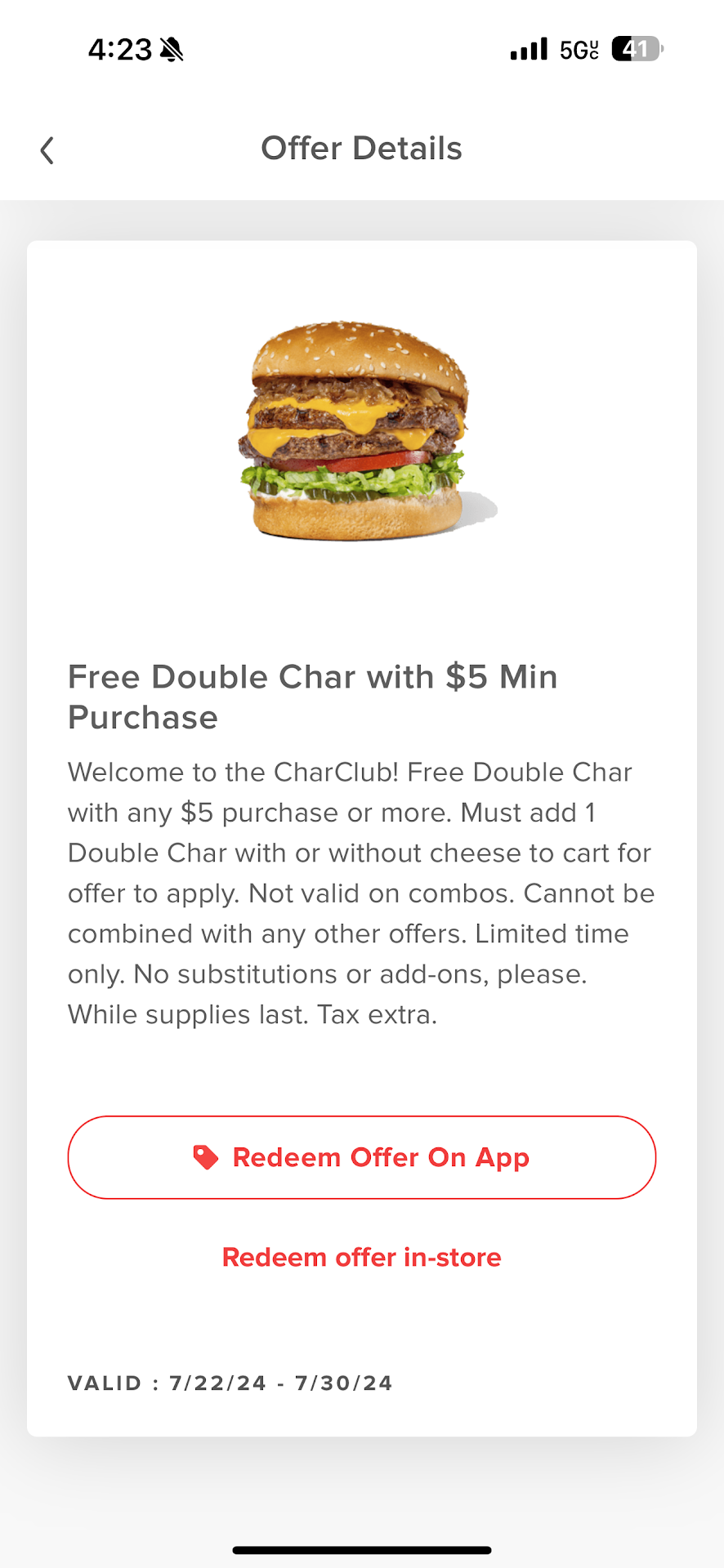The width and height of the screenshot is (724, 1568).
Task: Tap Redeem Offer On App button
Action: click(362, 1157)
